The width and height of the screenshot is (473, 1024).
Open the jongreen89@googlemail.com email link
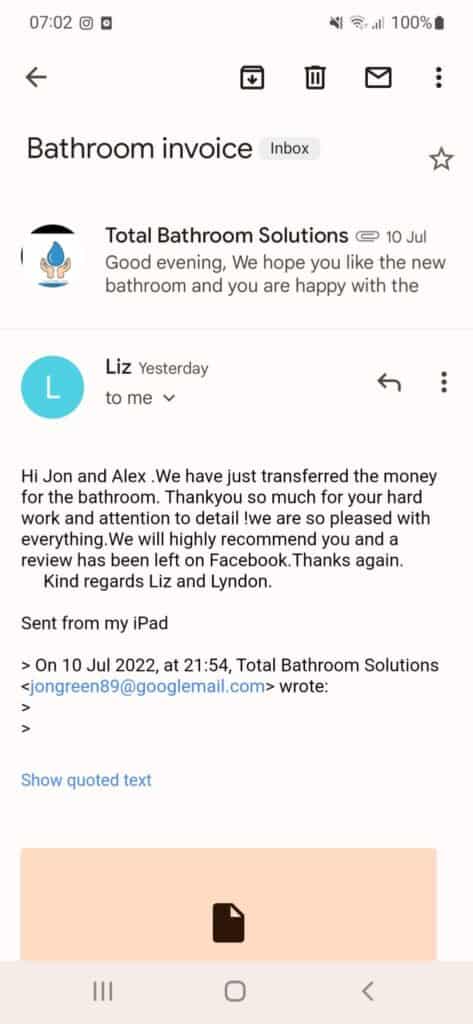147,686
